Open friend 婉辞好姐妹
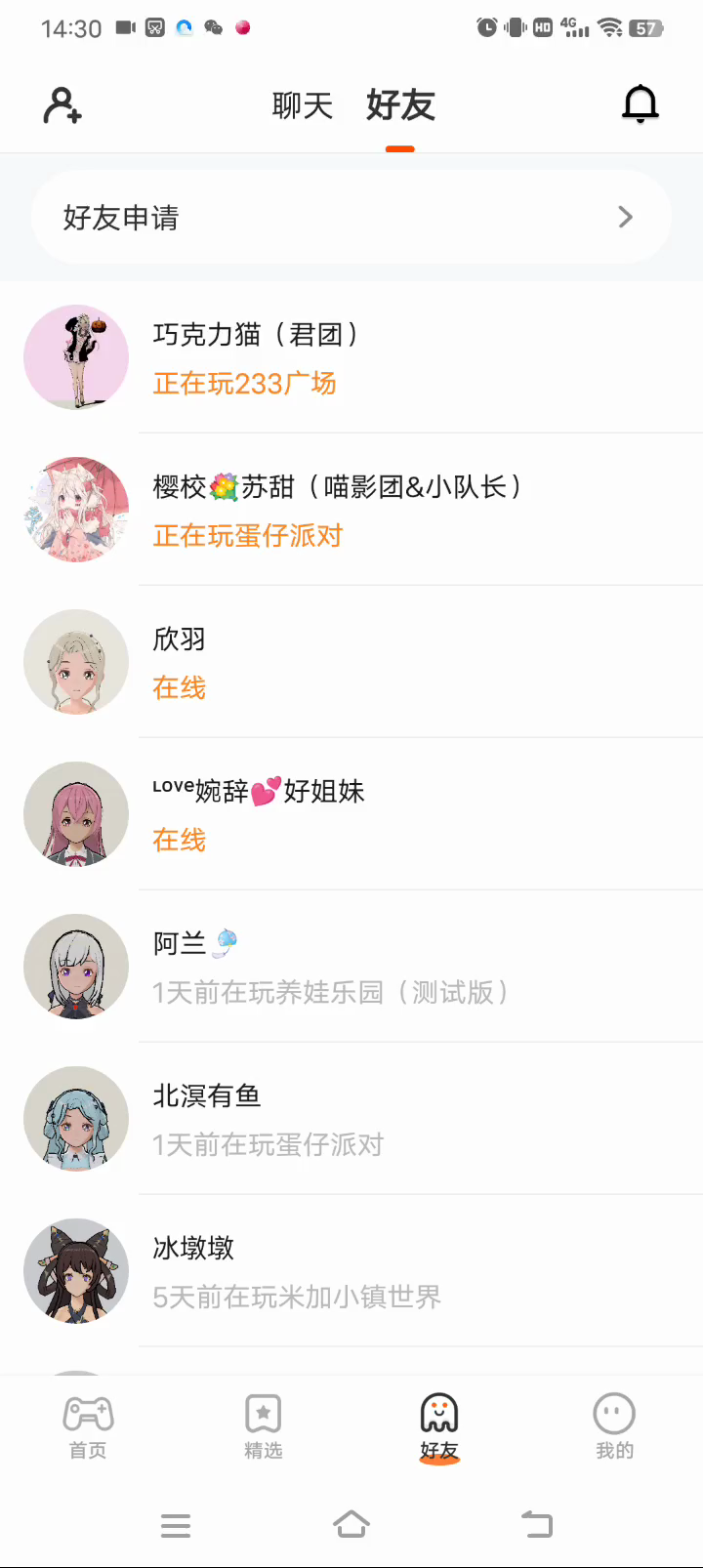 click(x=351, y=814)
